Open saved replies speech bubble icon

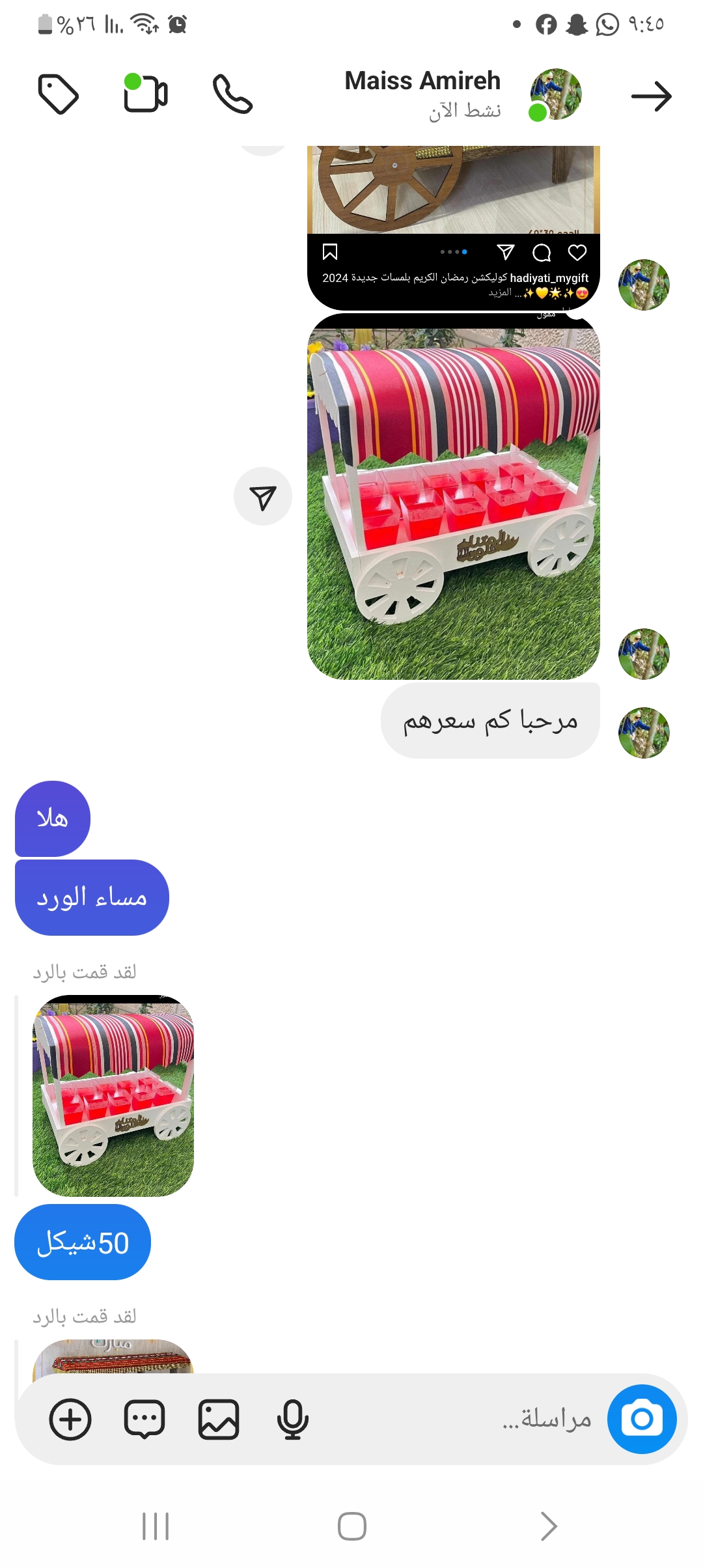145,1419
